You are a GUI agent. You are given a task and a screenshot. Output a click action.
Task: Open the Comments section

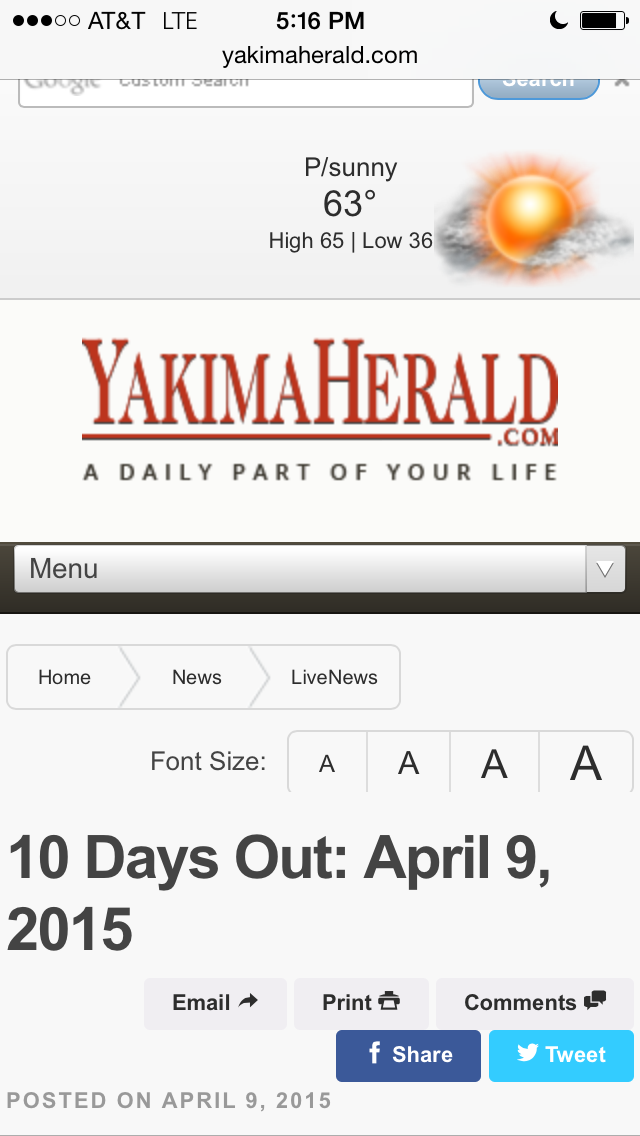pos(535,1002)
